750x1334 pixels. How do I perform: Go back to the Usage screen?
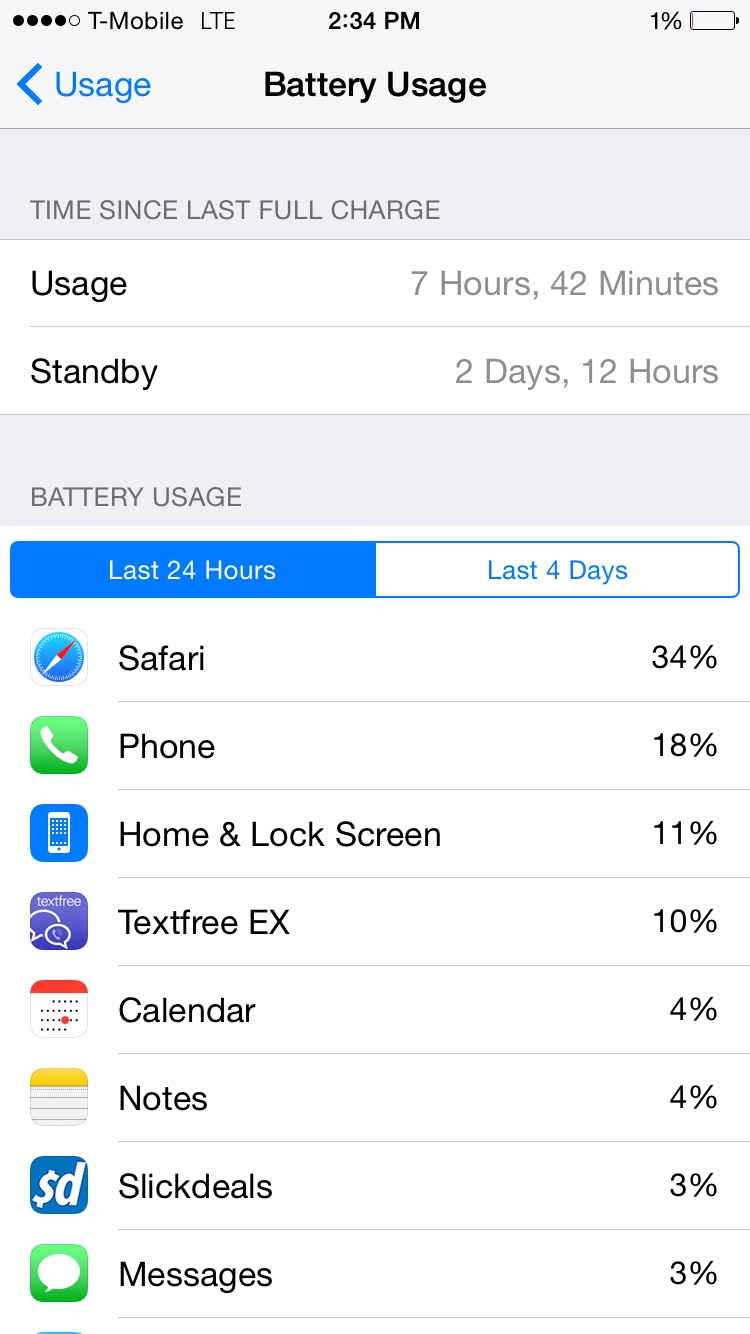coord(84,85)
